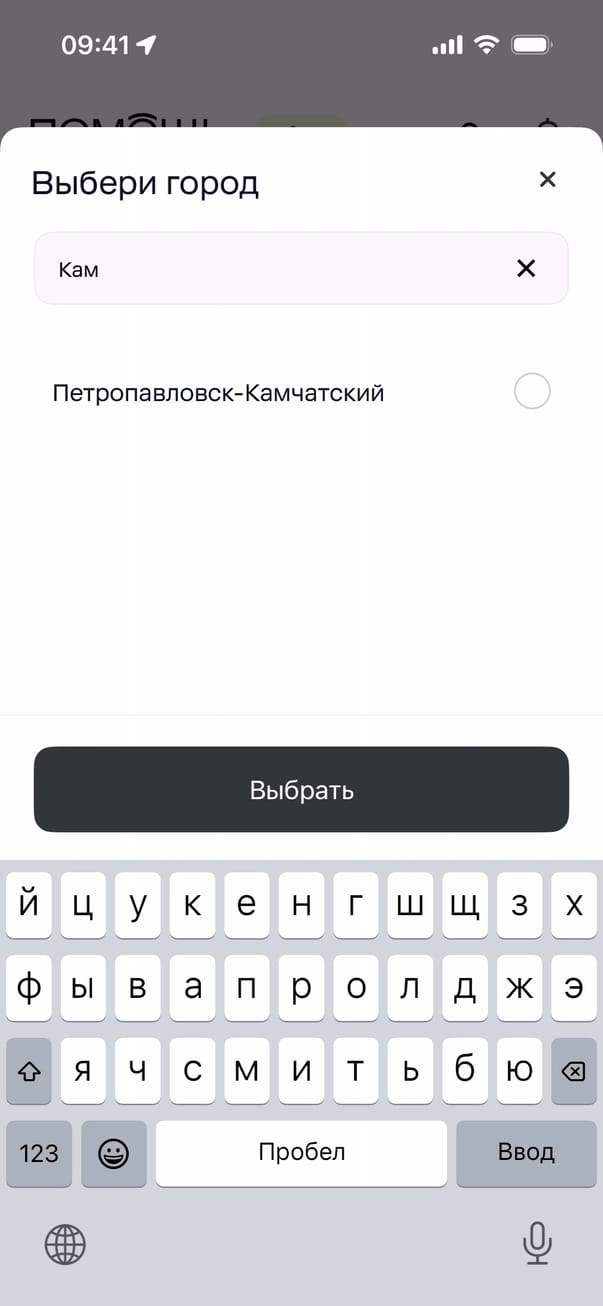
Task: Confirm with the Выбрать button
Action: click(301, 790)
